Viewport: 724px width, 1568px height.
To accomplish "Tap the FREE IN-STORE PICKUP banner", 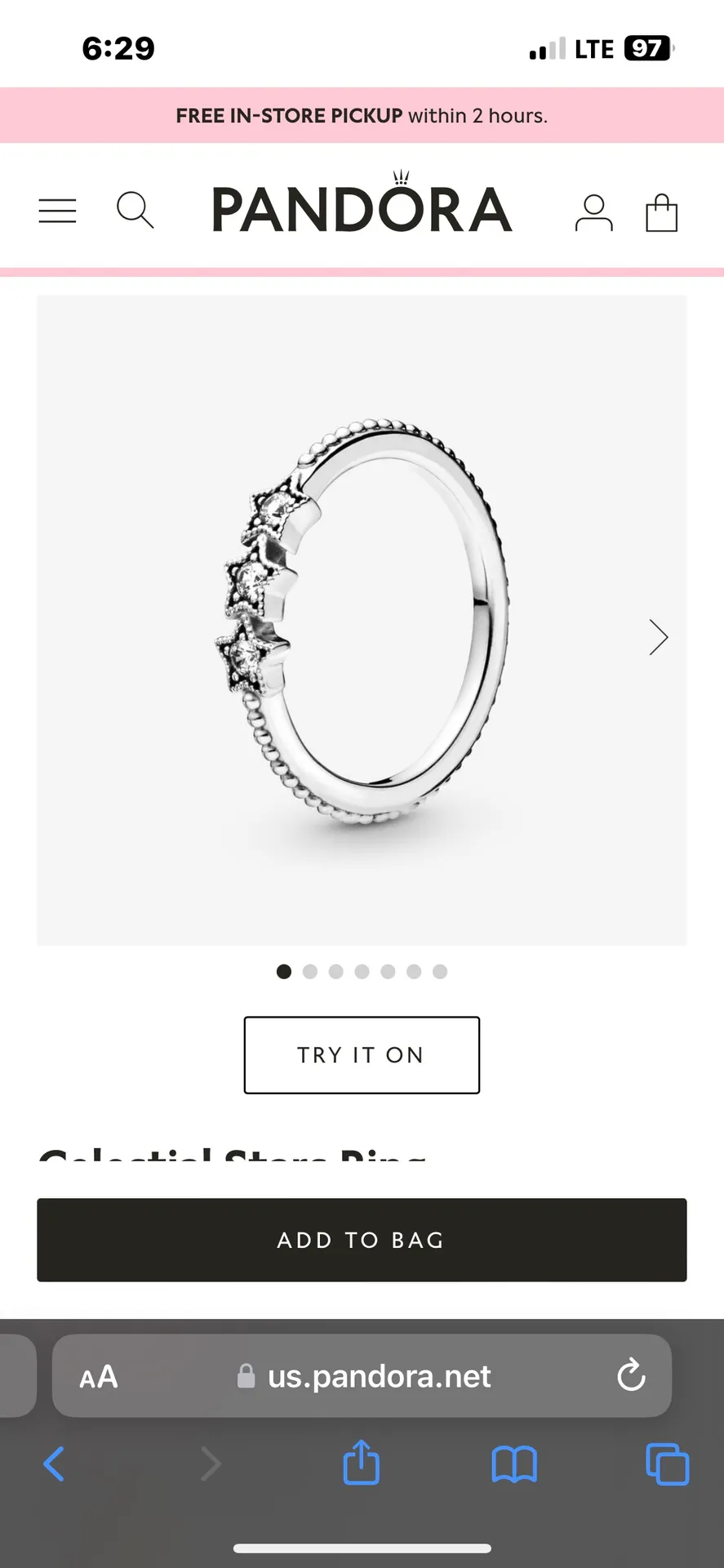I will click(x=362, y=115).
